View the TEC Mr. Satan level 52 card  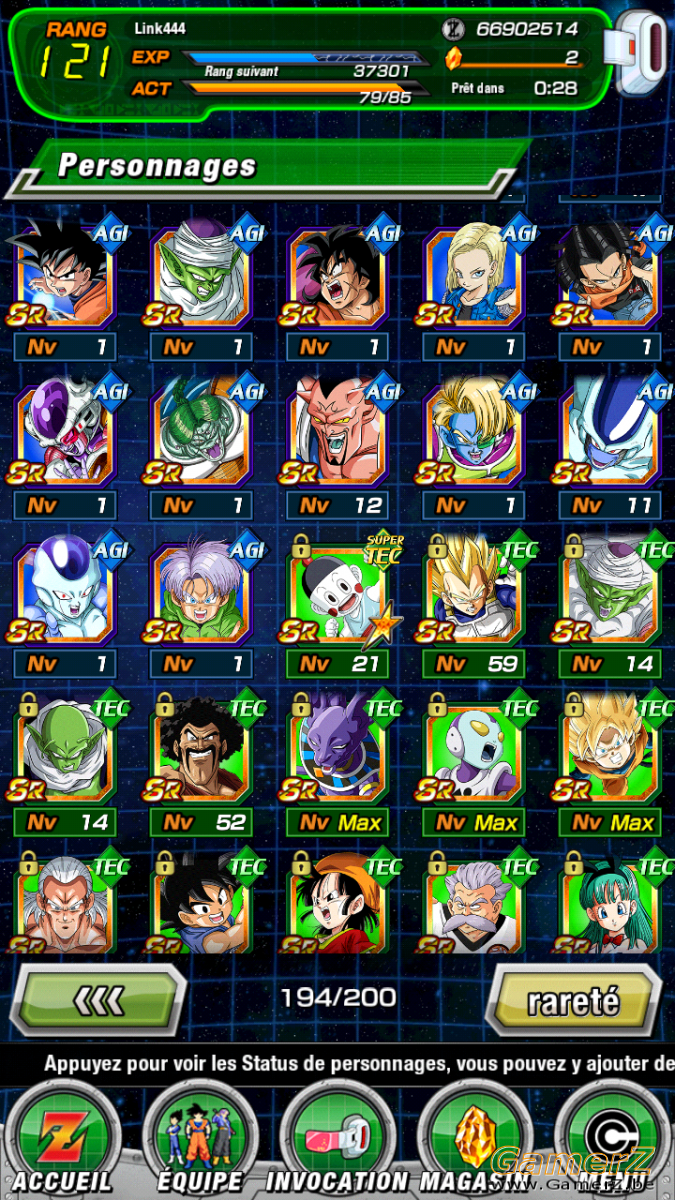[x=200, y=752]
